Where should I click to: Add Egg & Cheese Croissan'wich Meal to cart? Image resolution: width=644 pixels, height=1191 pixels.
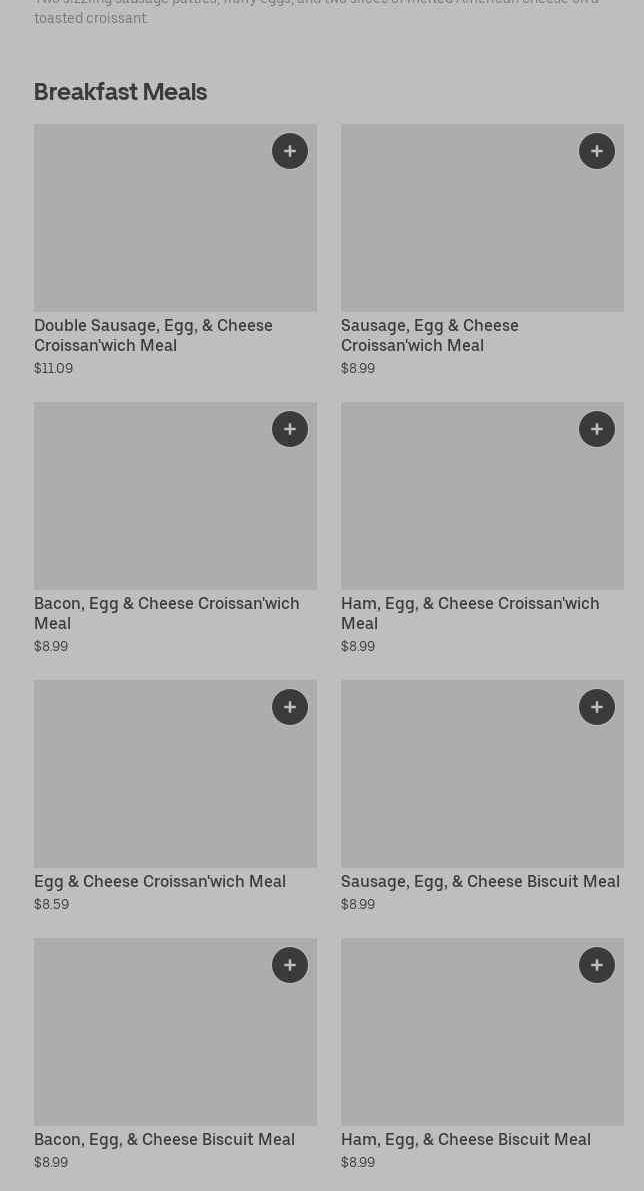[290, 707]
